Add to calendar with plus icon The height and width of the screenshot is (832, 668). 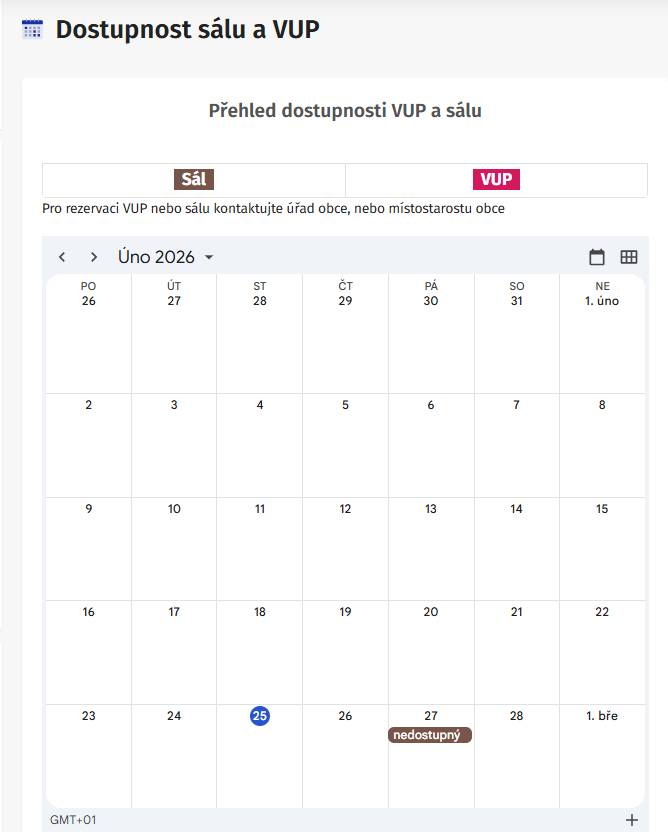click(x=631, y=820)
